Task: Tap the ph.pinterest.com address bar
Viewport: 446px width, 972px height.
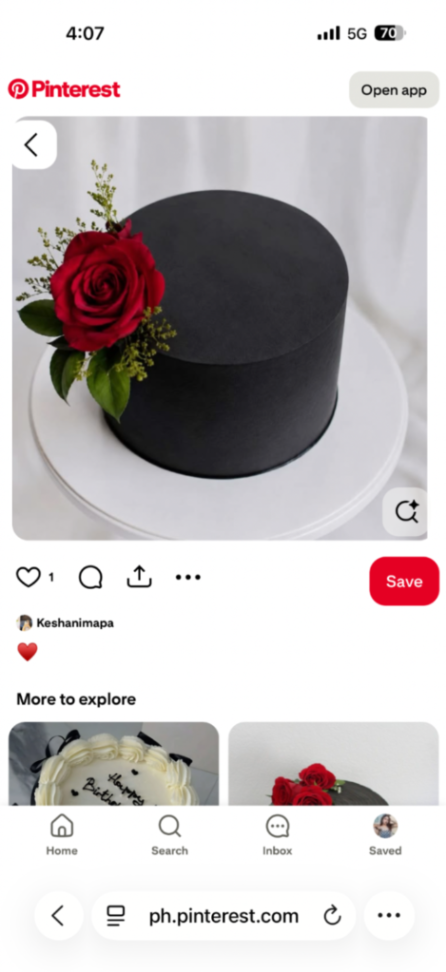Action: (223, 916)
